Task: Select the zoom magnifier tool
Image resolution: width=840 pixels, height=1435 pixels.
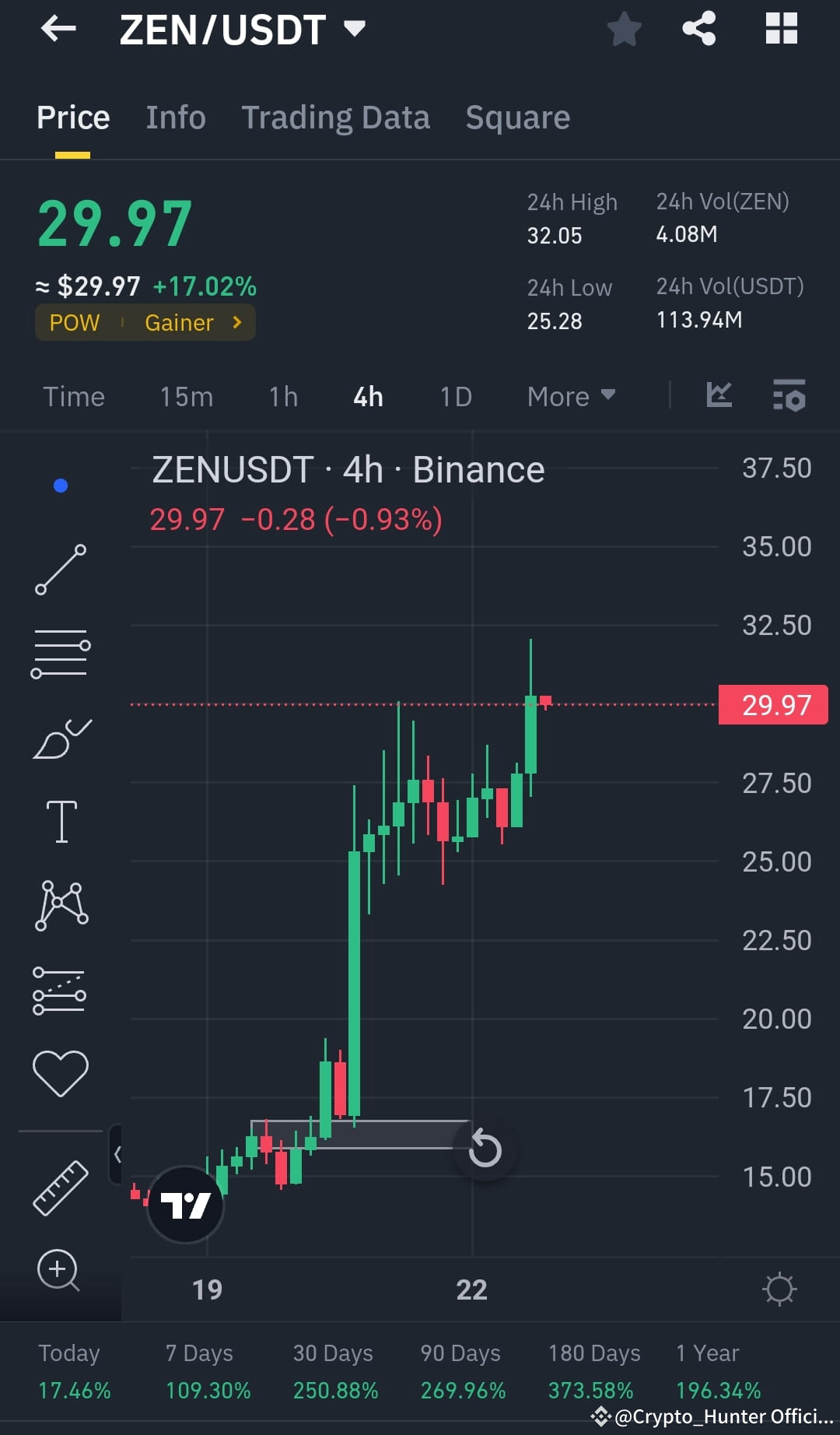Action: (58, 1268)
